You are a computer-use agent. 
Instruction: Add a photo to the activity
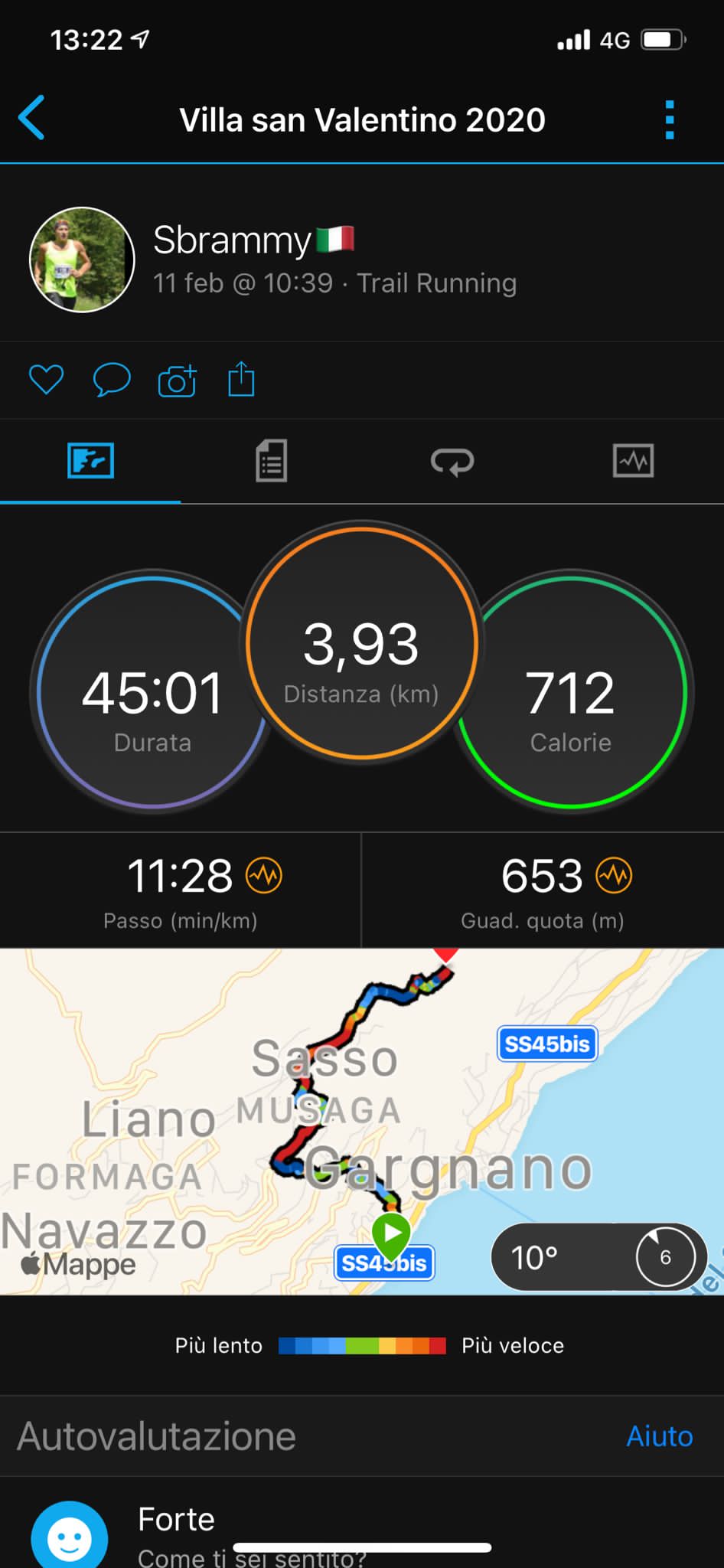coord(177,380)
